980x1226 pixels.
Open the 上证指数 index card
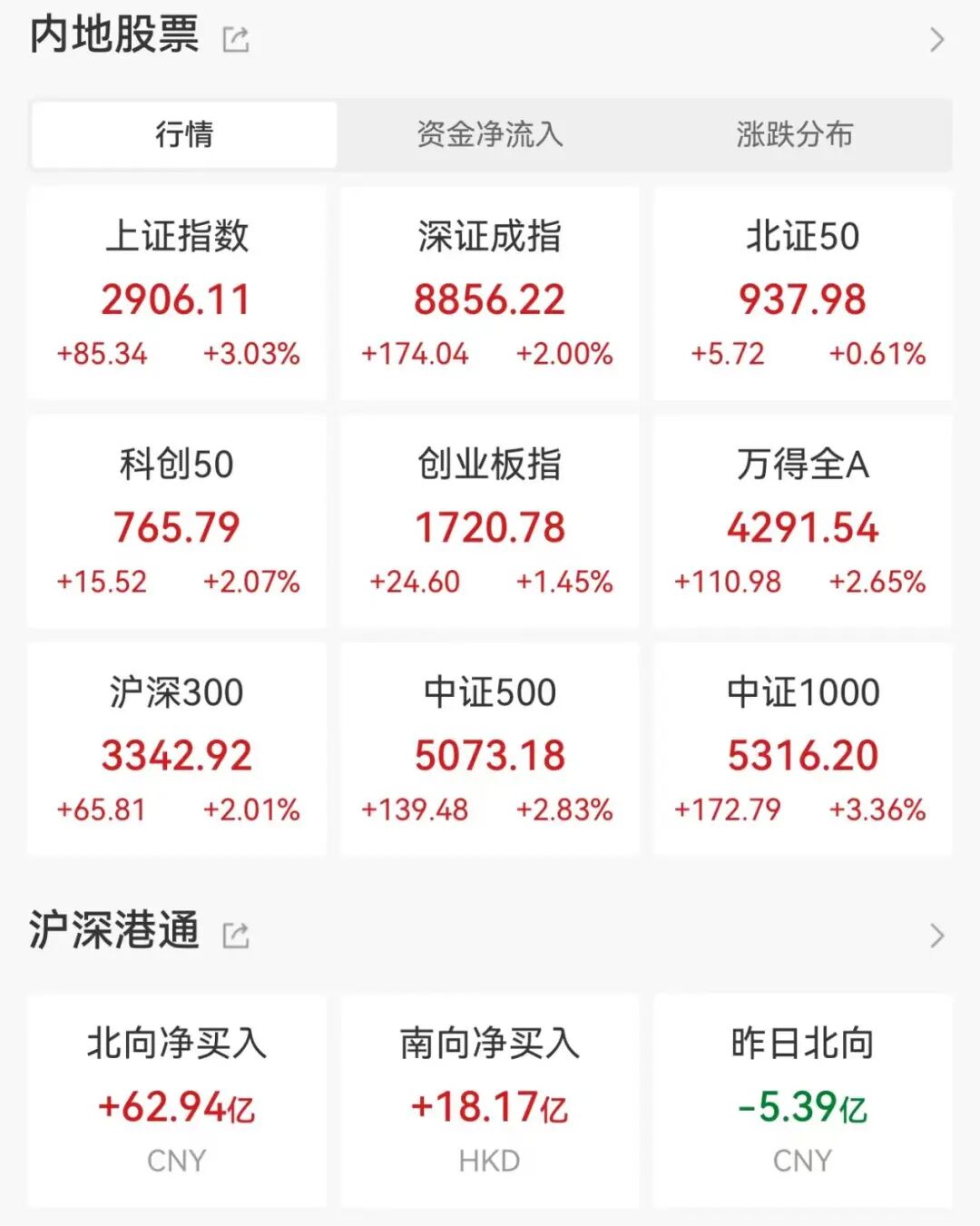[177, 293]
